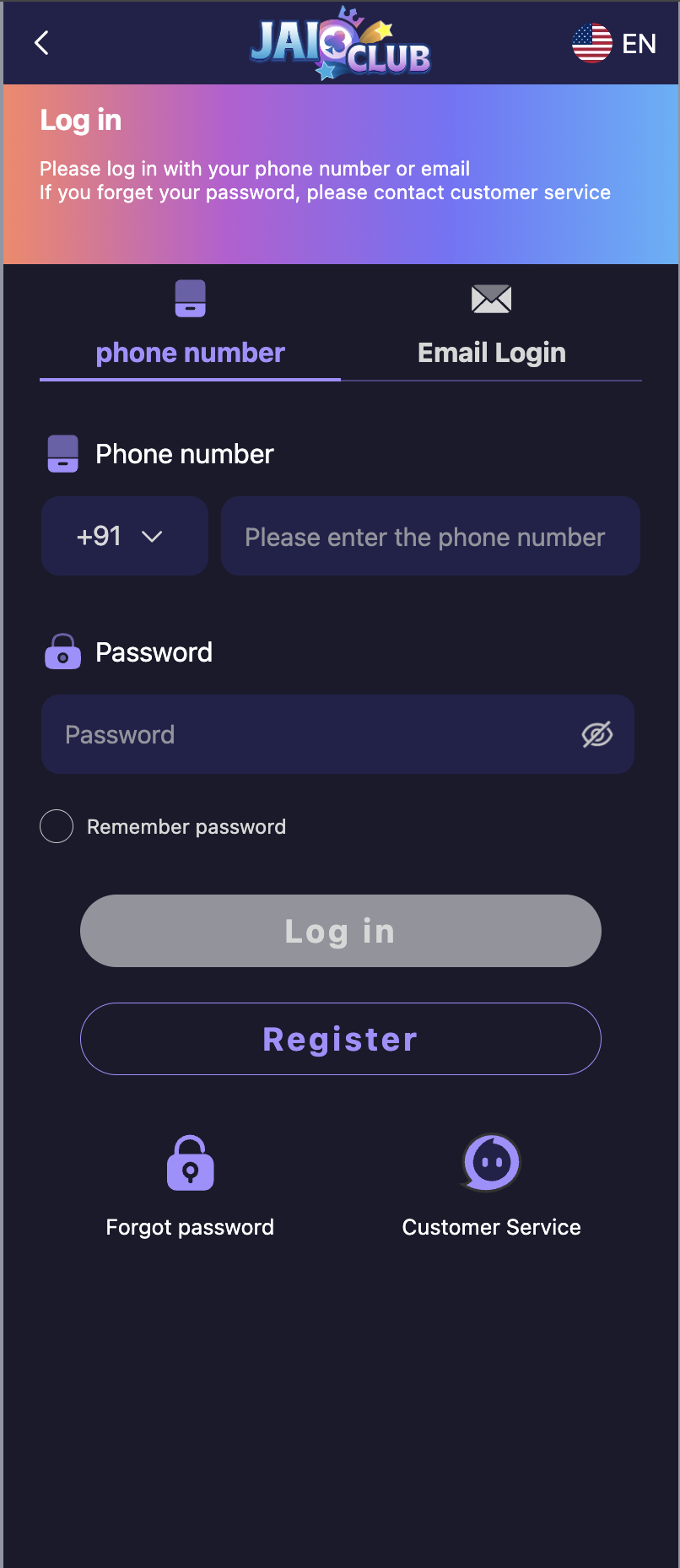
Task: Switch to the Email Login tab
Action: click(x=491, y=352)
